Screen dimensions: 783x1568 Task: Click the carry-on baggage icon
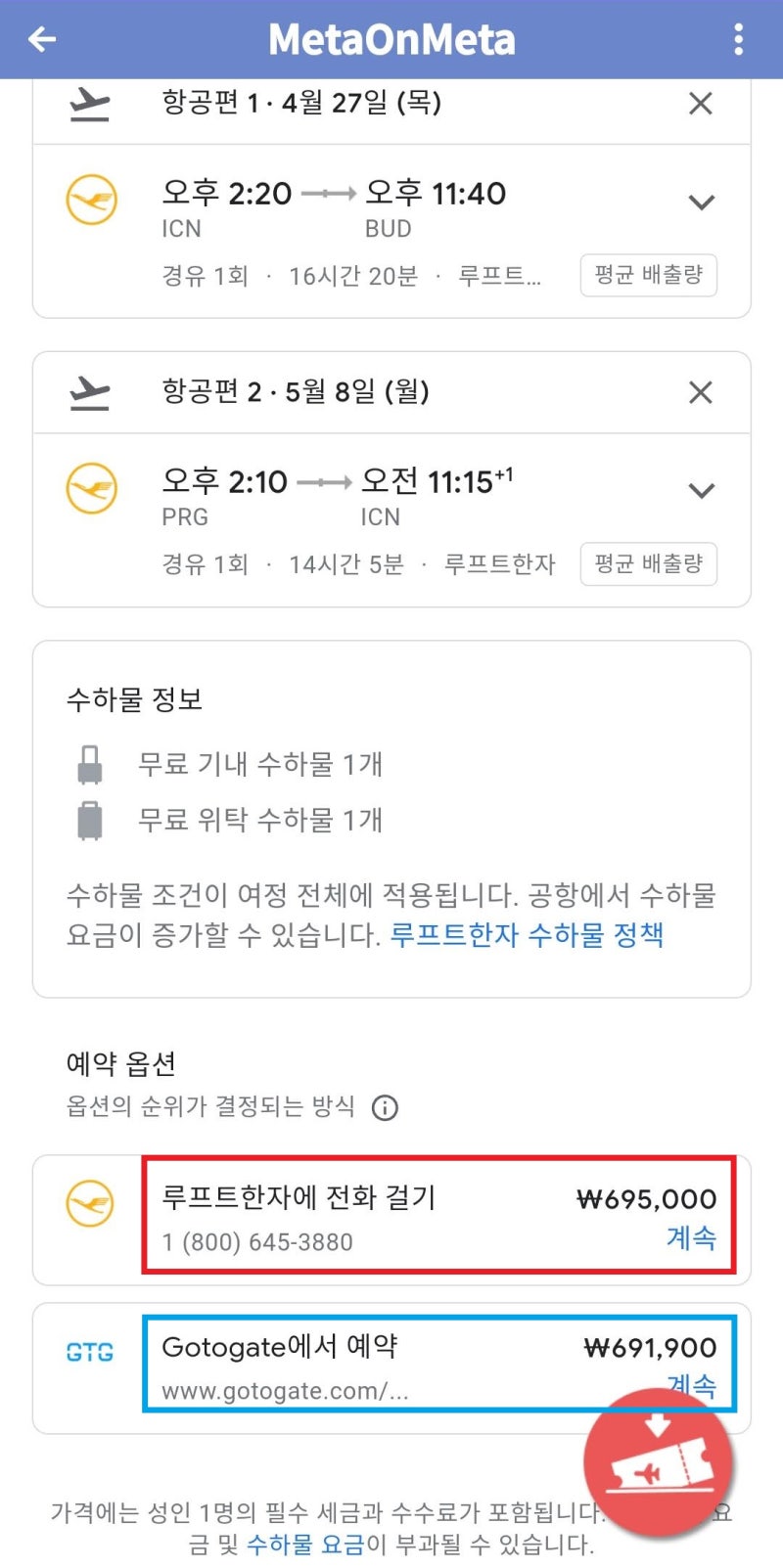(90, 765)
